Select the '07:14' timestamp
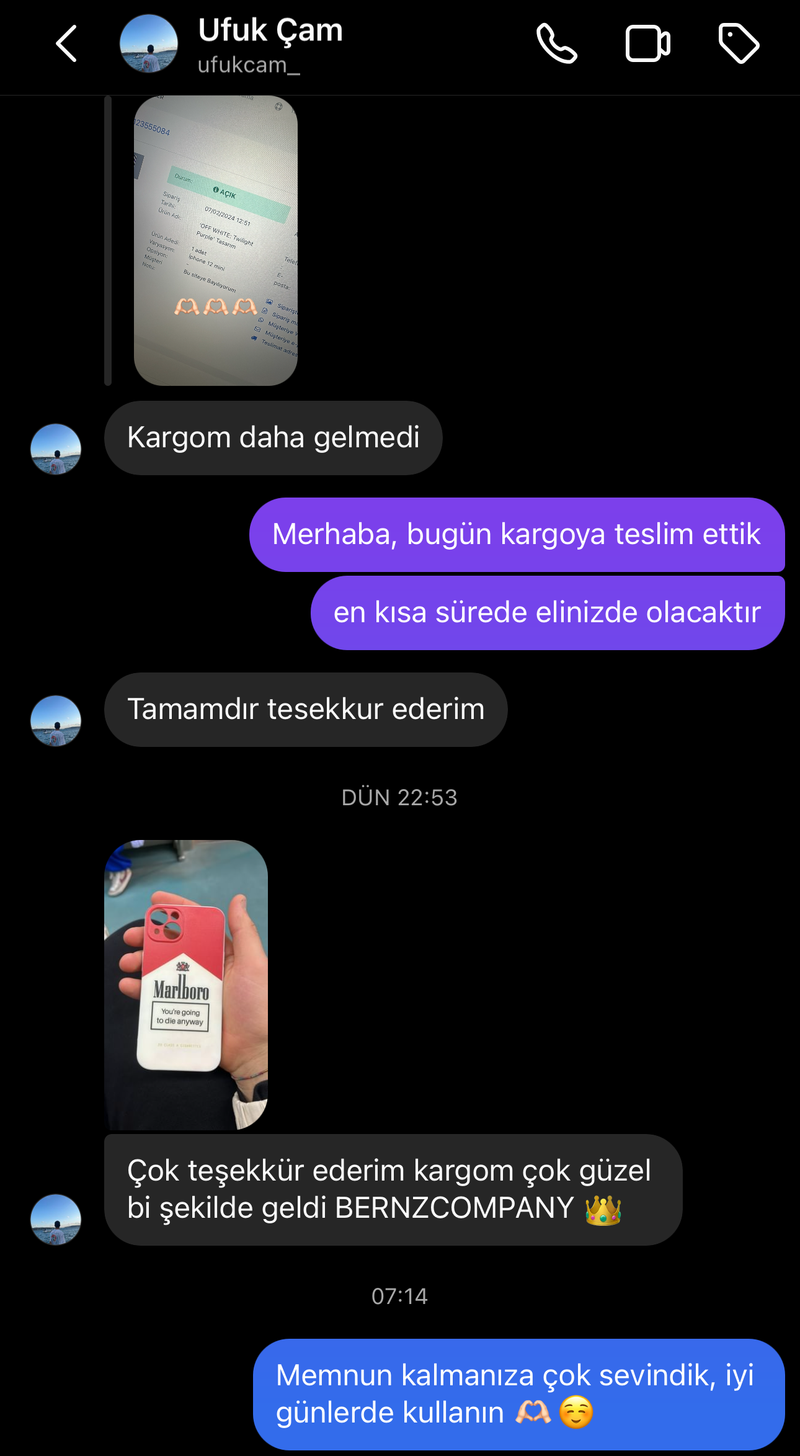Image resolution: width=800 pixels, height=1456 pixels. pos(399,1295)
